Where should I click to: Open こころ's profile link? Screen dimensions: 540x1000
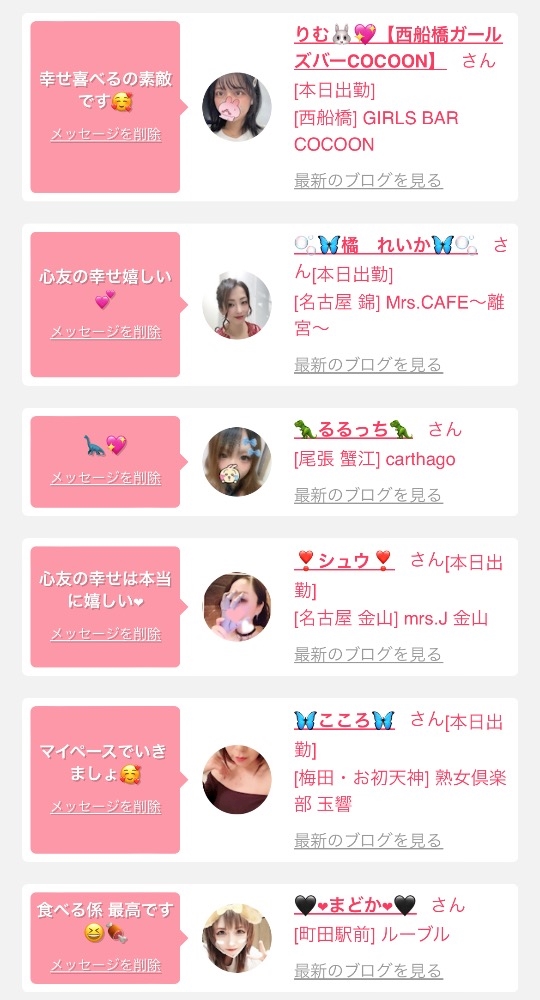344,720
